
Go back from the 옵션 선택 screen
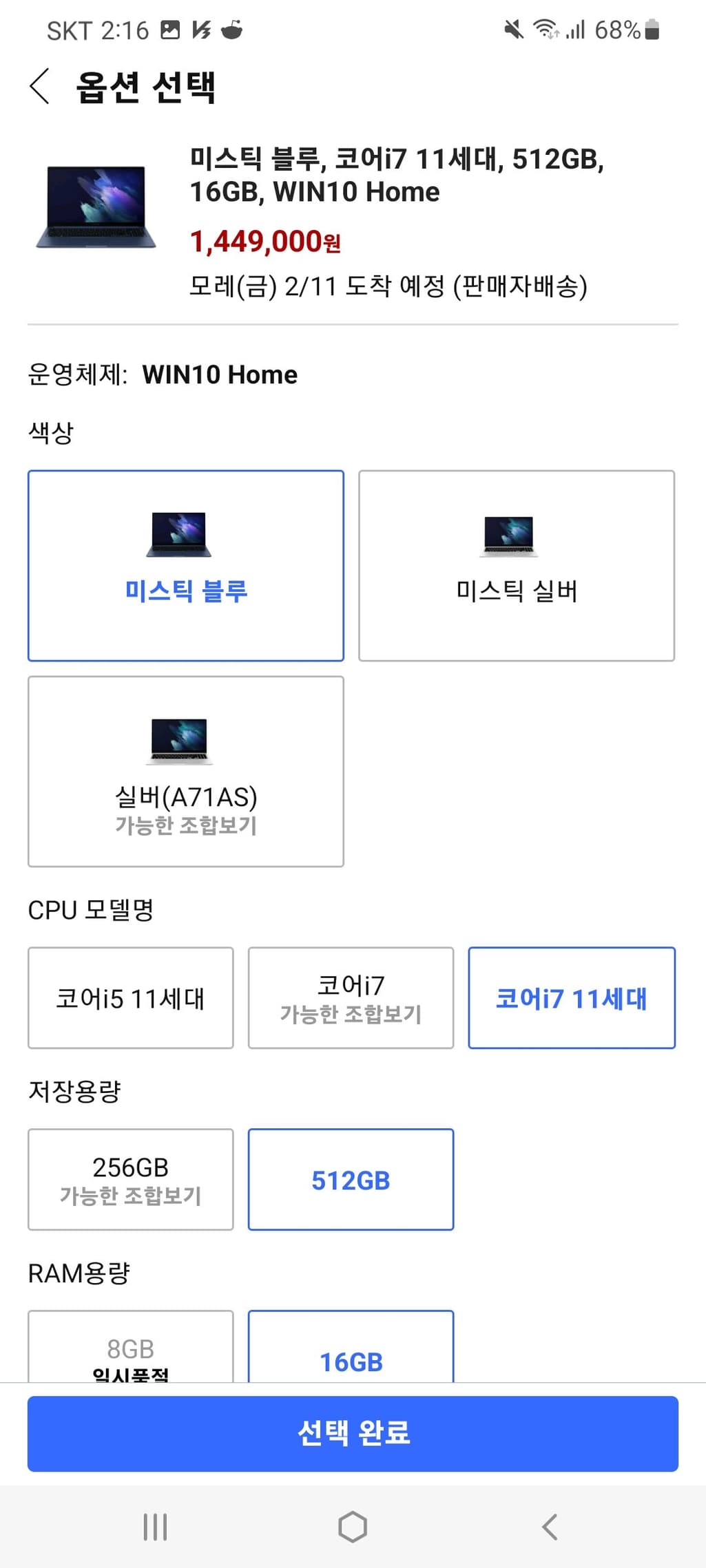(40, 87)
